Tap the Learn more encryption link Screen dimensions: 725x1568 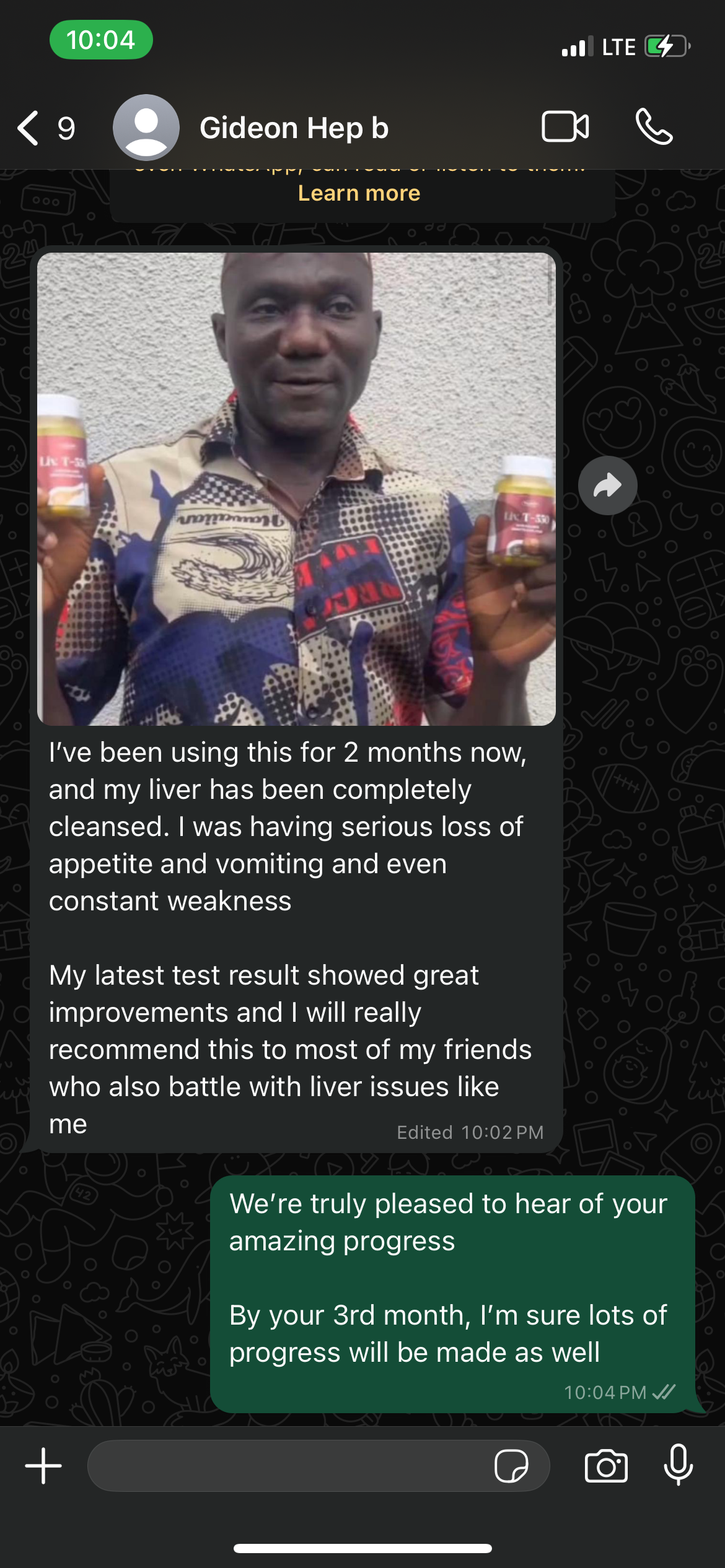pyautogui.click(x=359, y=193)
